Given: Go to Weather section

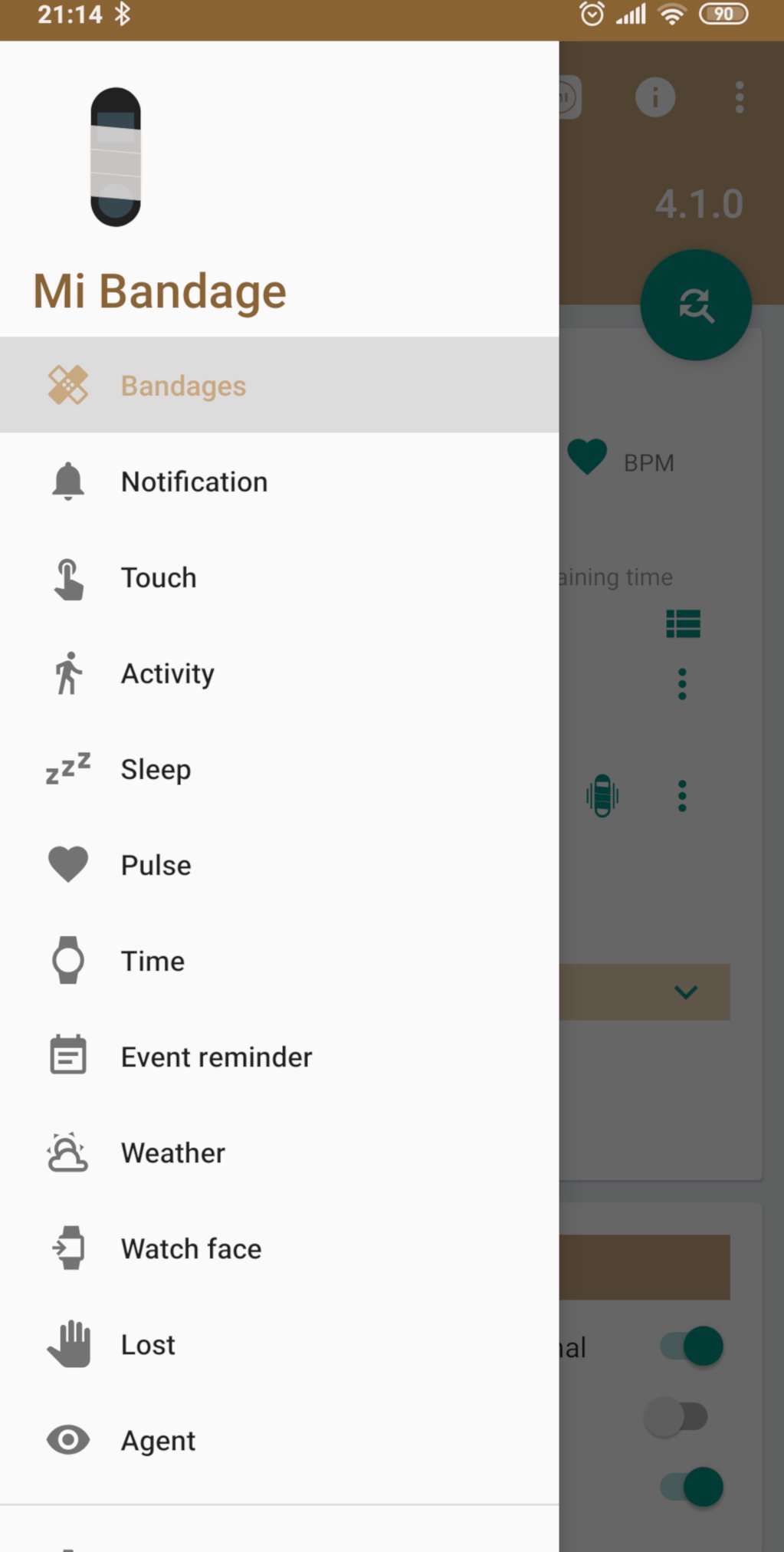Looking at the screenshot, I should coord(279,1152).
